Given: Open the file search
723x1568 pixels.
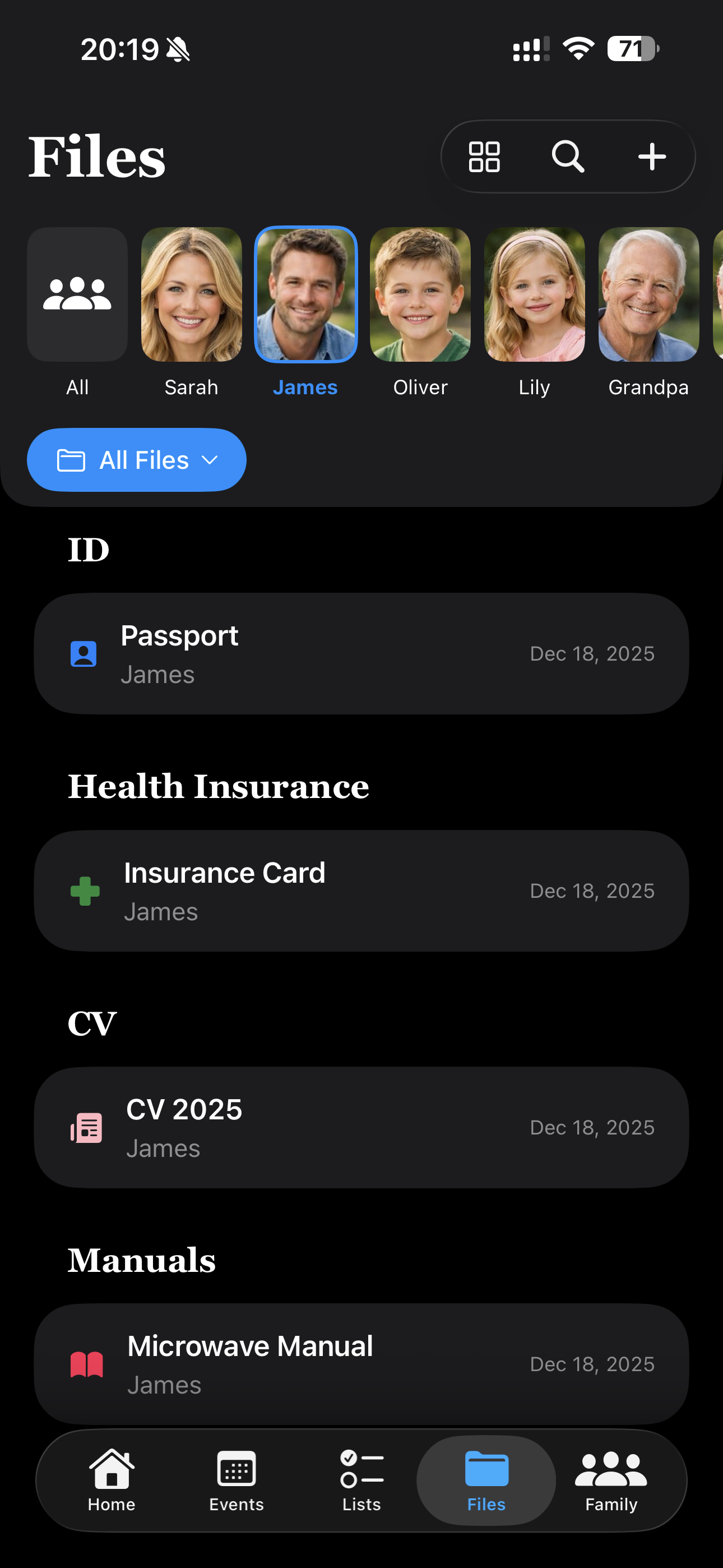Looking at the screenshot, I should point(568,157).
